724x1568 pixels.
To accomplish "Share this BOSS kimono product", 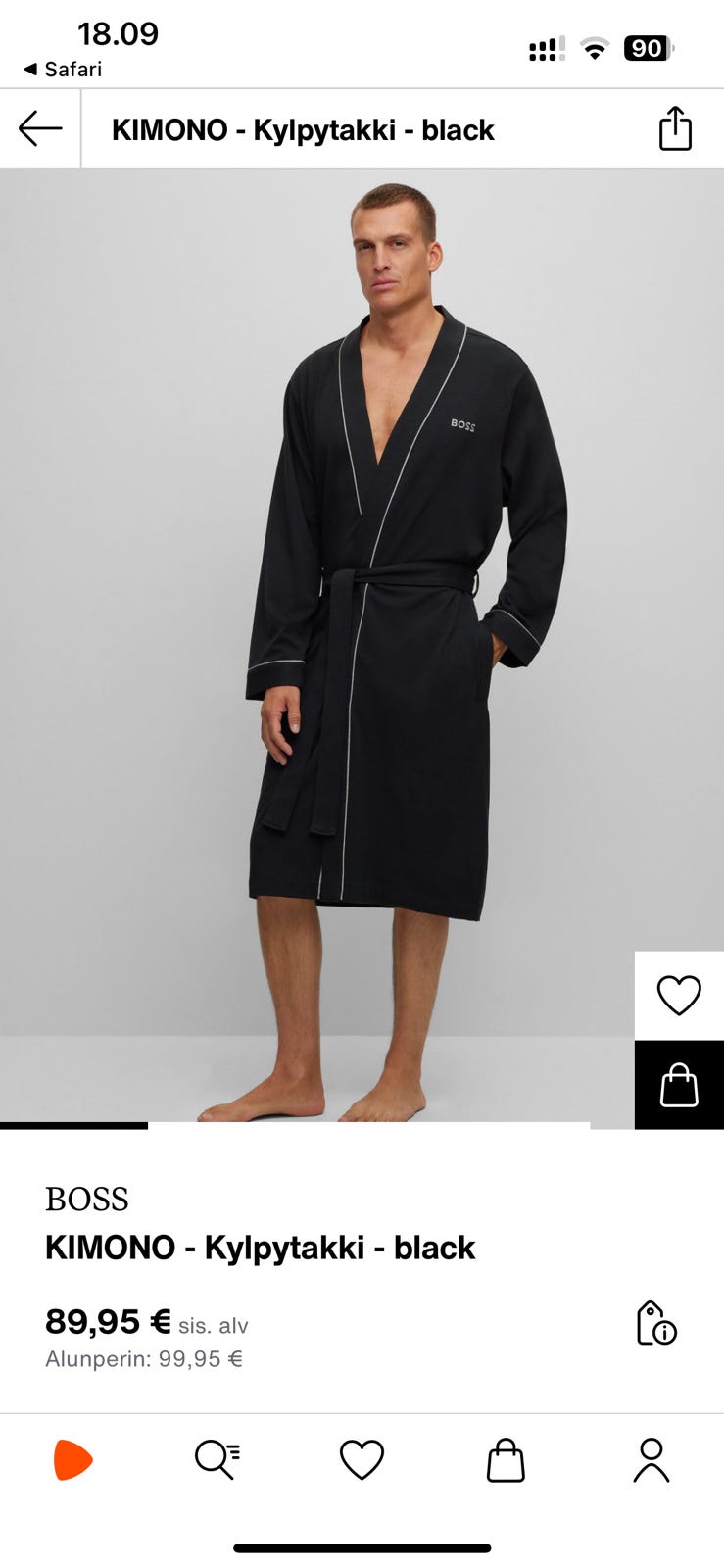I will click(675, 128).
